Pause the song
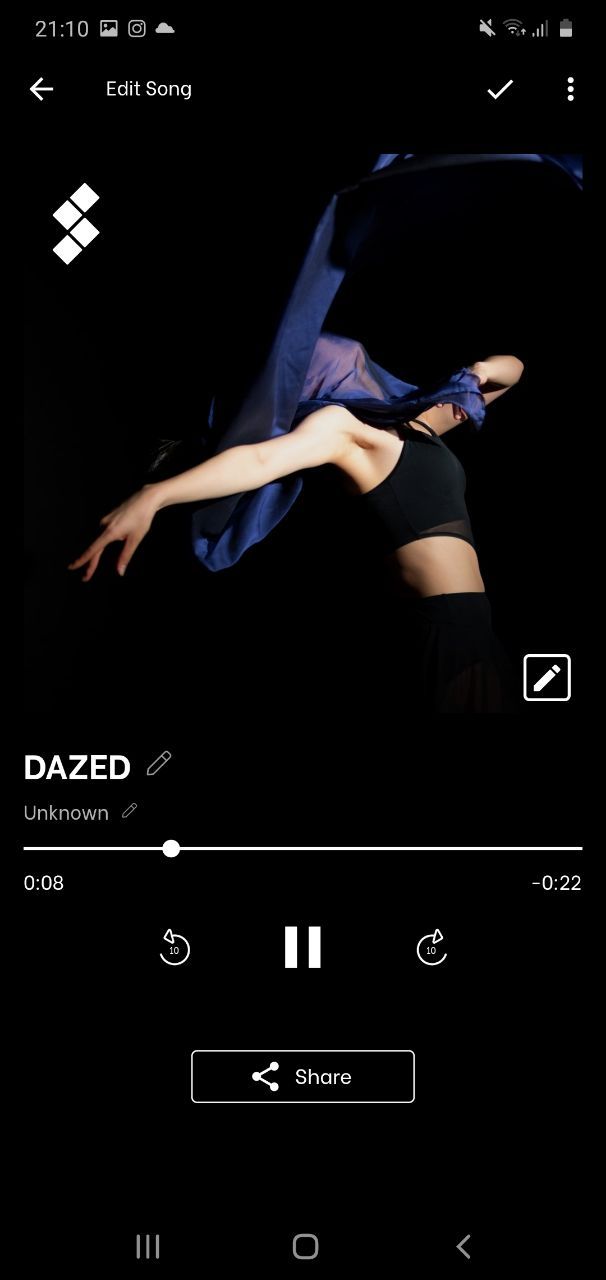 click(303, 947)
